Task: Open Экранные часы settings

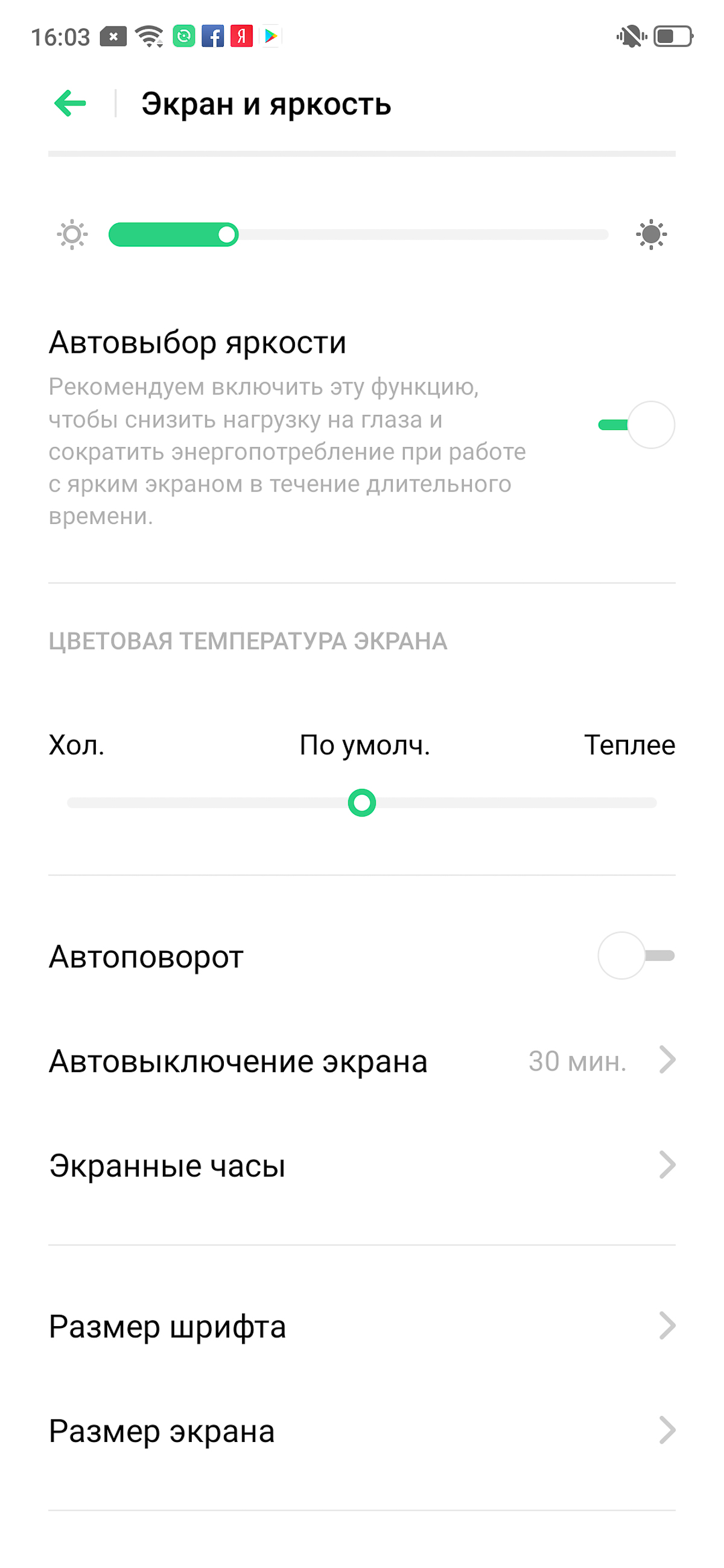Action: (361, 1166)
